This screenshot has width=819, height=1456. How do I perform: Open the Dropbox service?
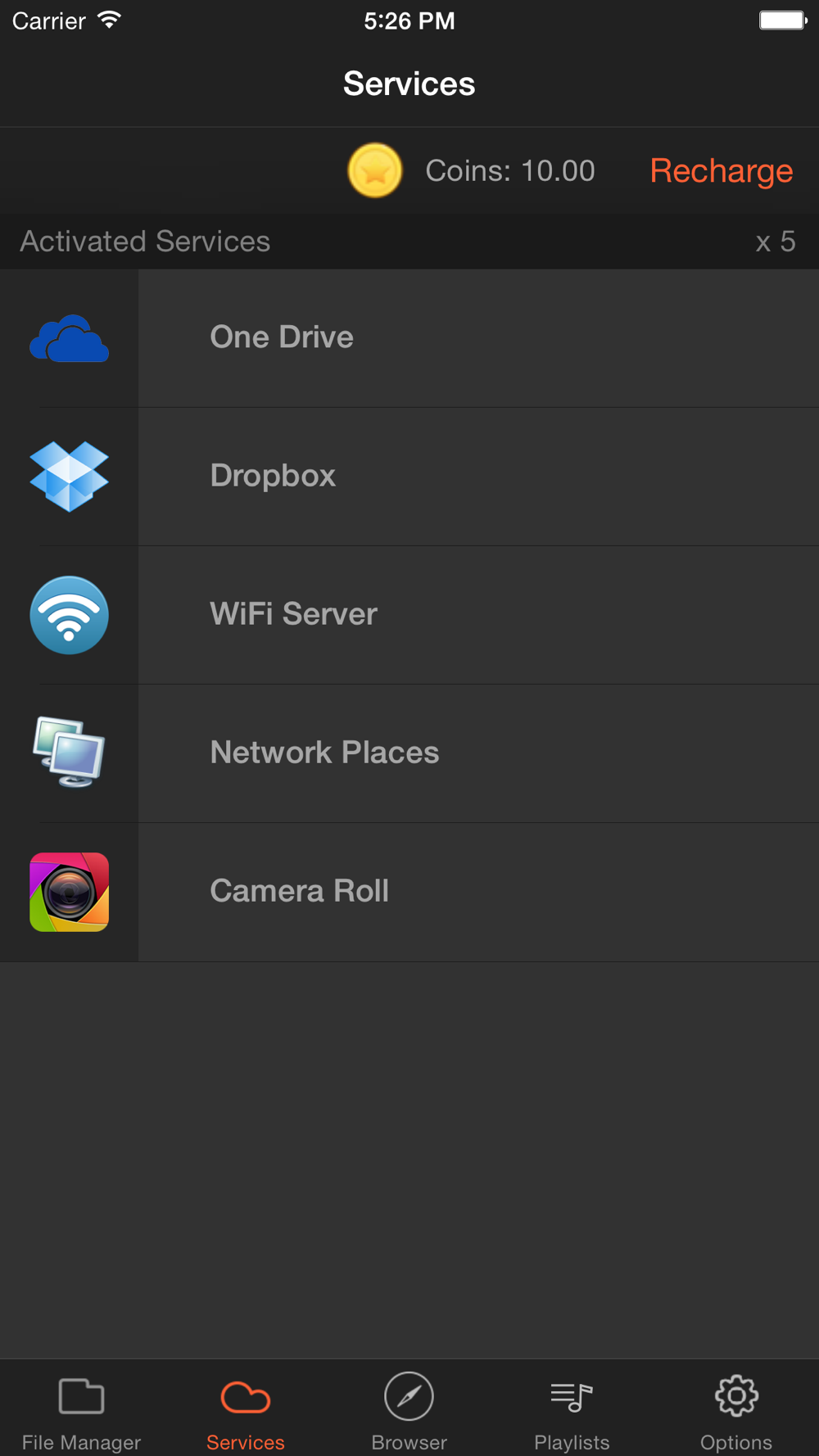click(x=409, y=477)
